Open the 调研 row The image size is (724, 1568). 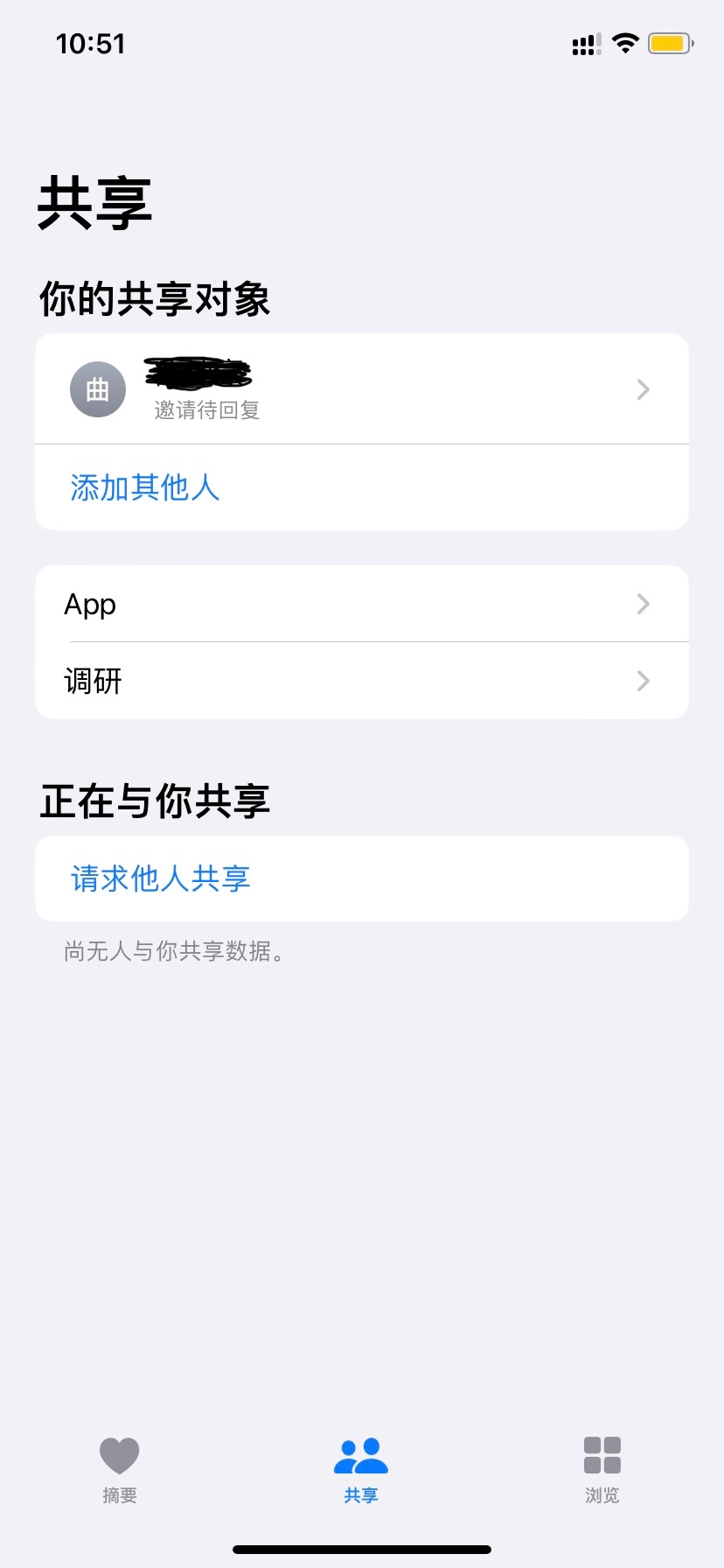tap(361, 681)
